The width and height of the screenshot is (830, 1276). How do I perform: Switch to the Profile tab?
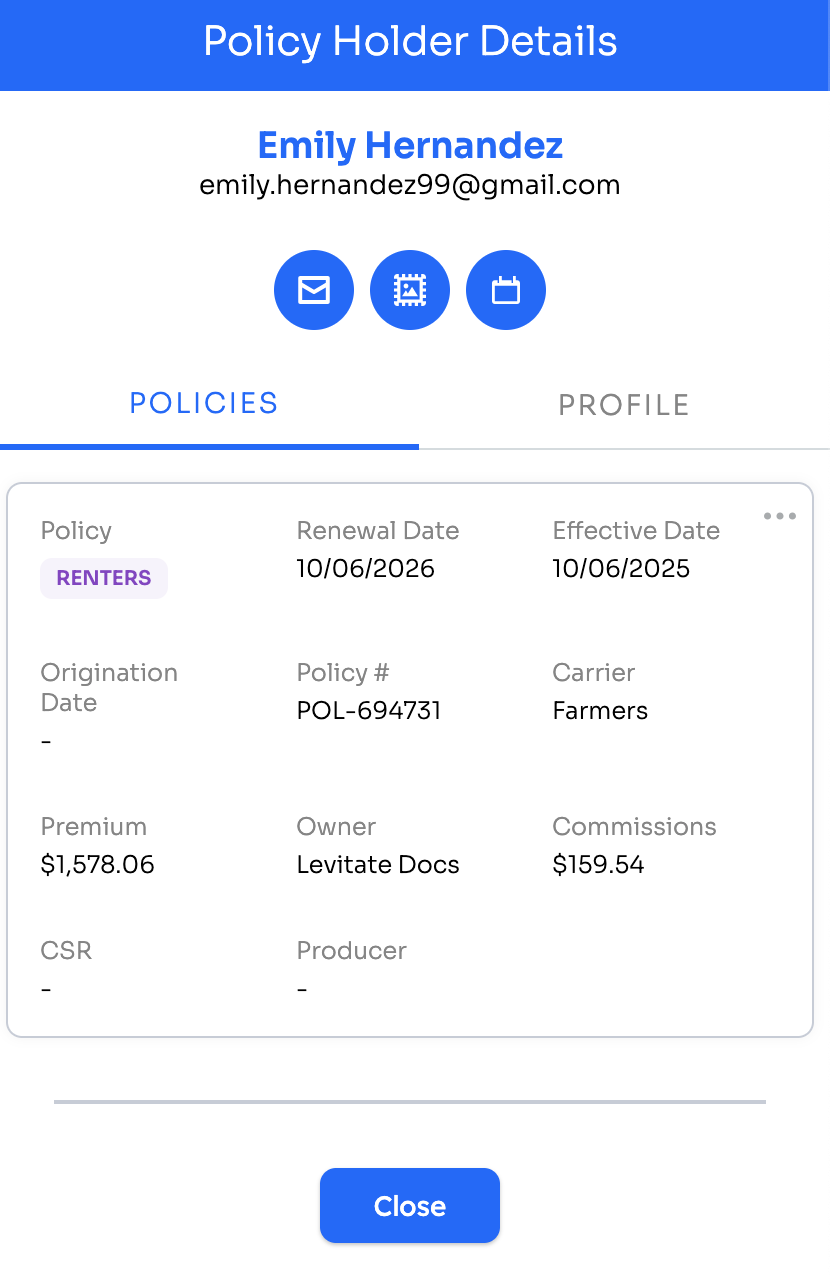pos(624,405)
